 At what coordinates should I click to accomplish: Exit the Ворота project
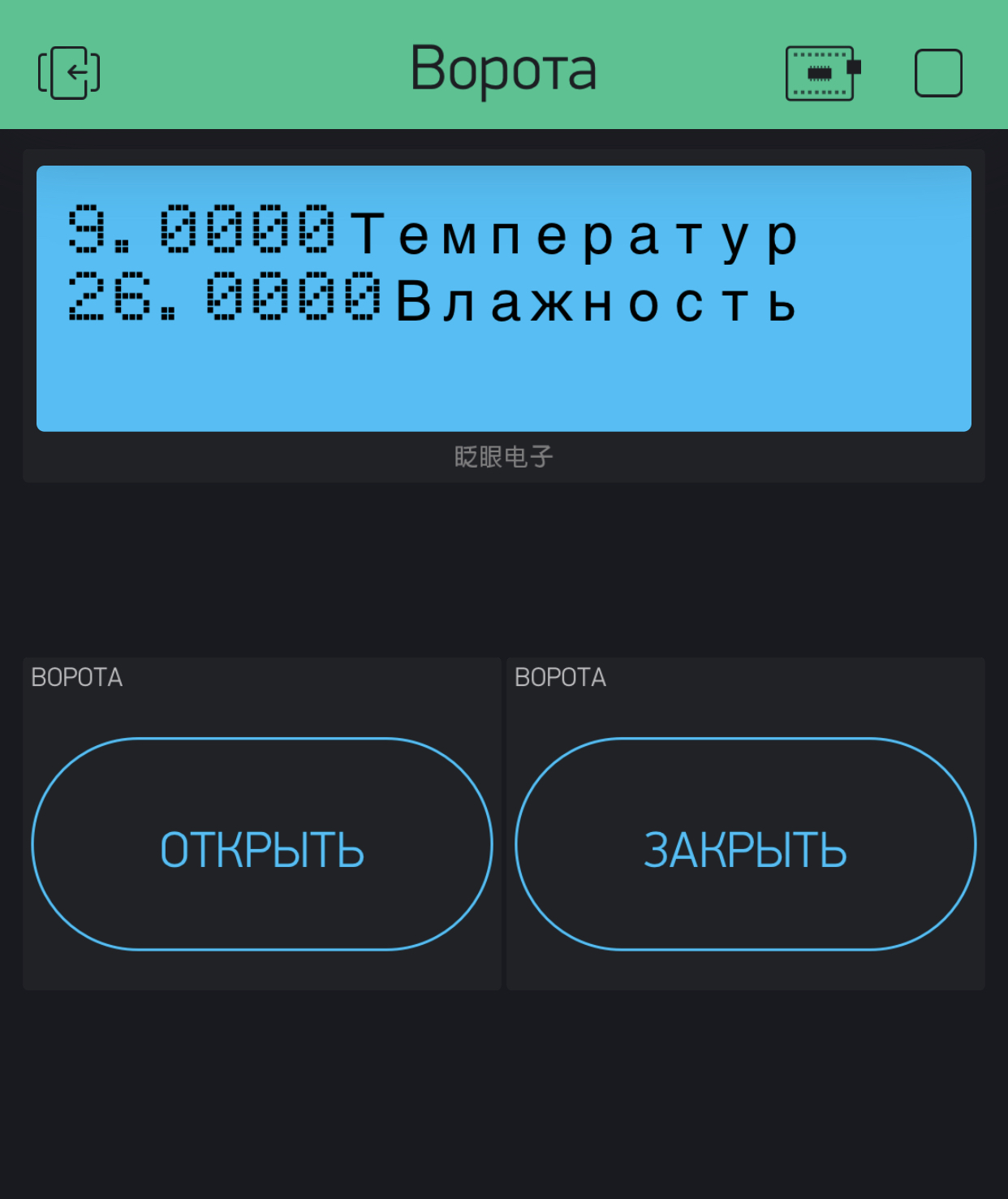coord(69,73)
